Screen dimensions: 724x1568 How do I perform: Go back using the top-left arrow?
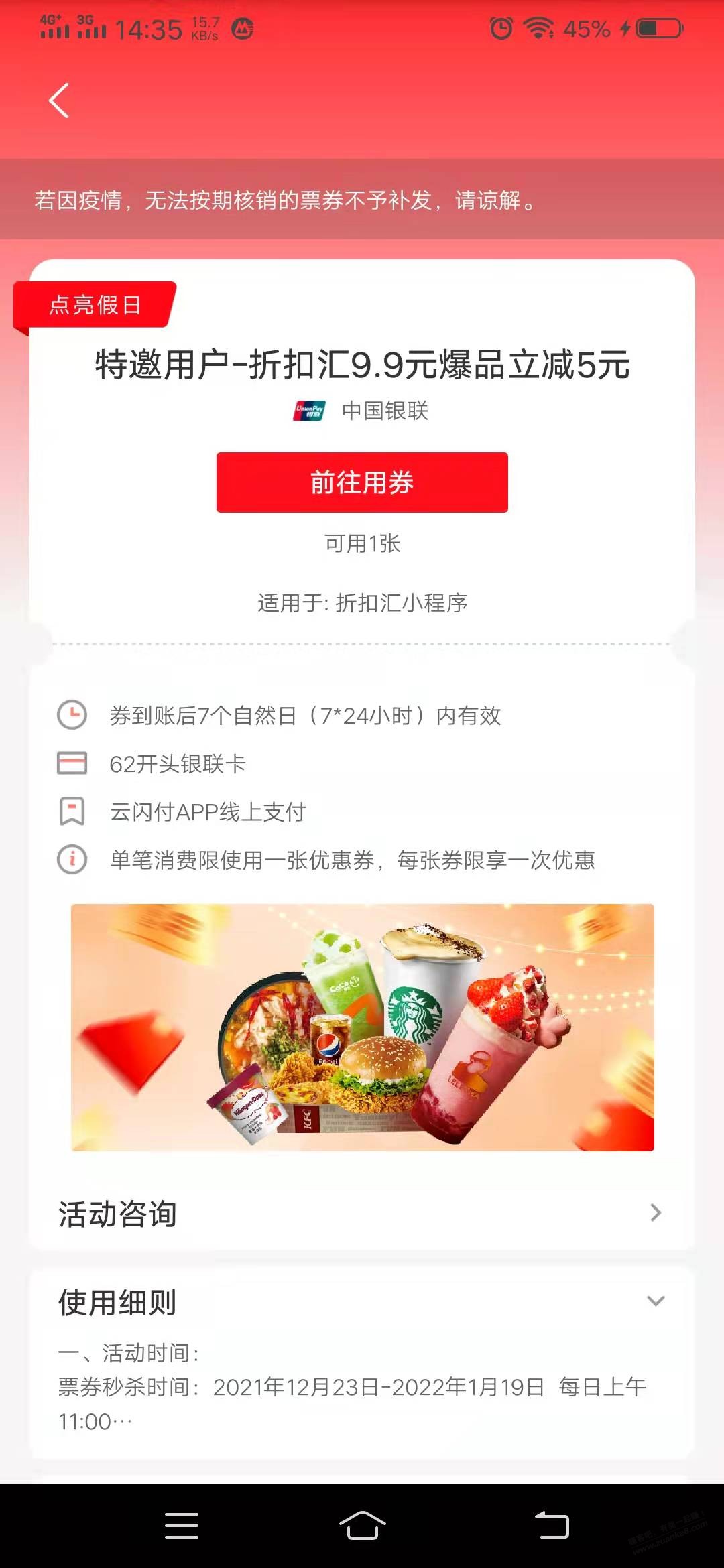tap(59, 101)
